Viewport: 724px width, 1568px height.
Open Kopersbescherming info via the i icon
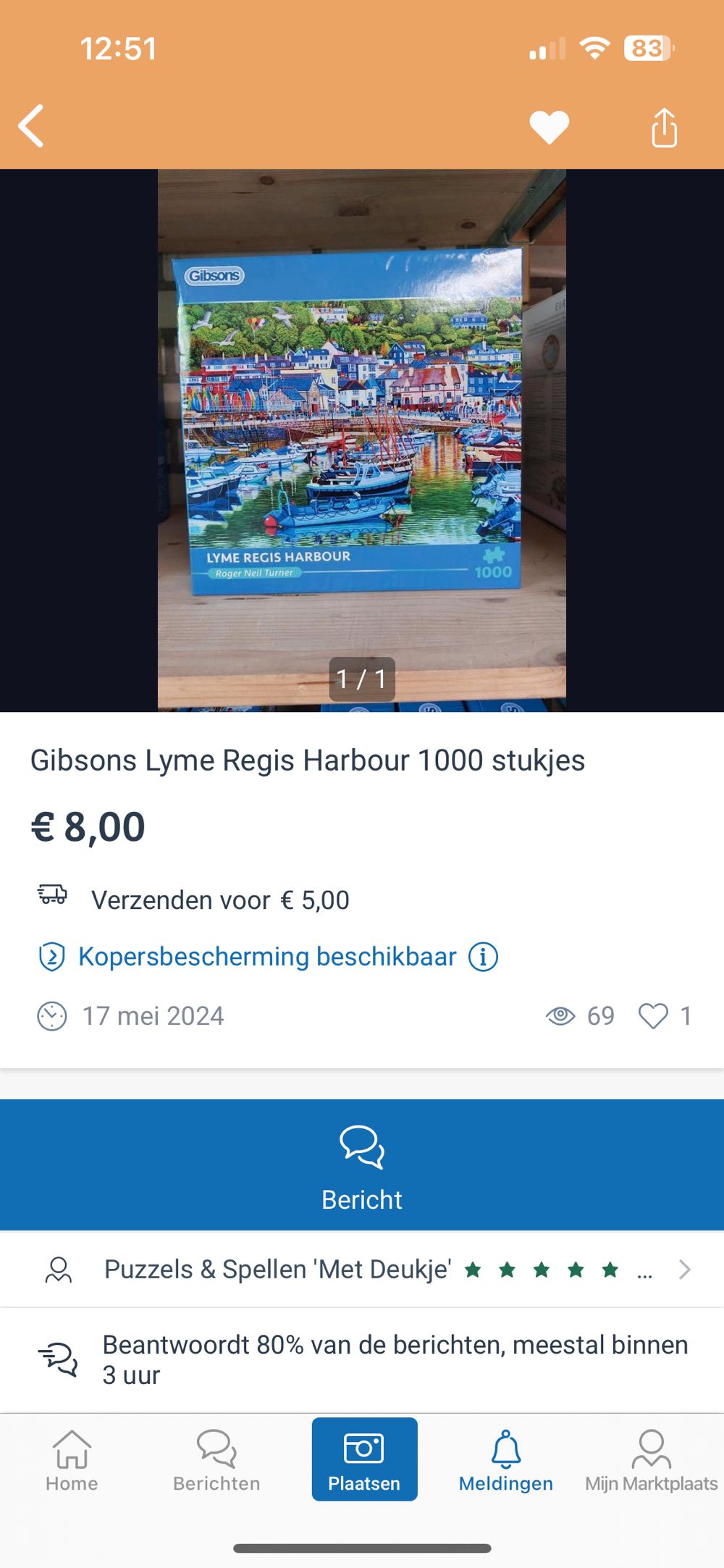tap(481, 956)
